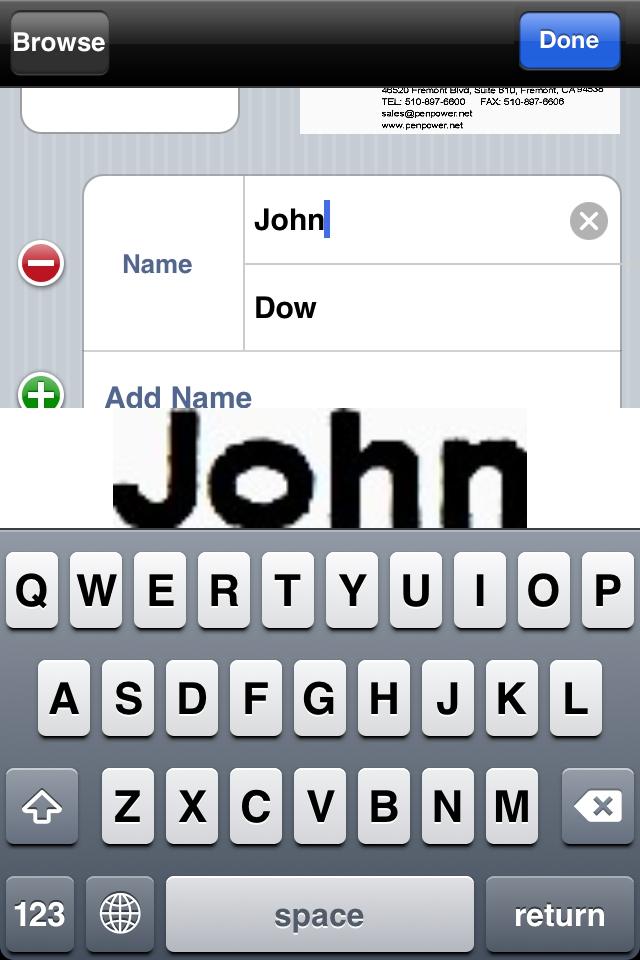
Task: Add a new name with green plus
Action: point(41,393)
